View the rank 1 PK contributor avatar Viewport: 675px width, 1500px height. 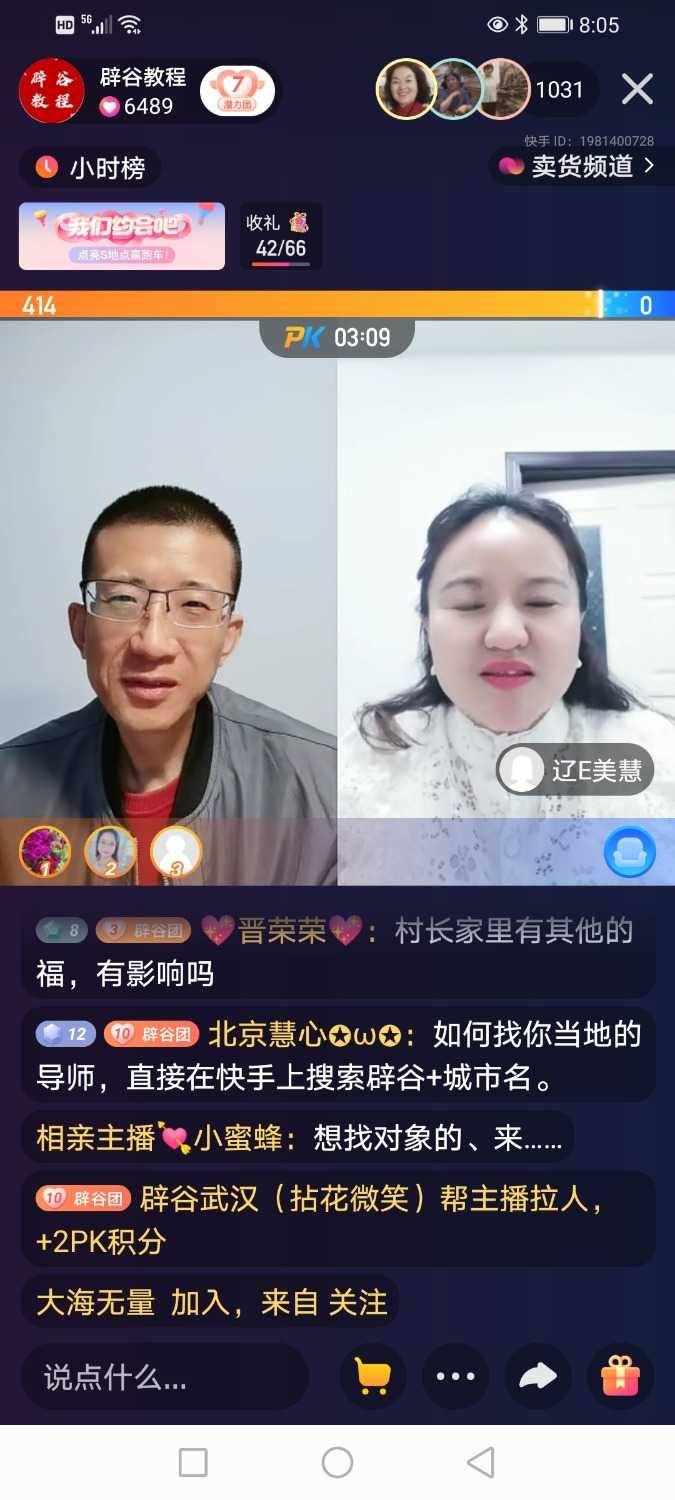[45, 852]
